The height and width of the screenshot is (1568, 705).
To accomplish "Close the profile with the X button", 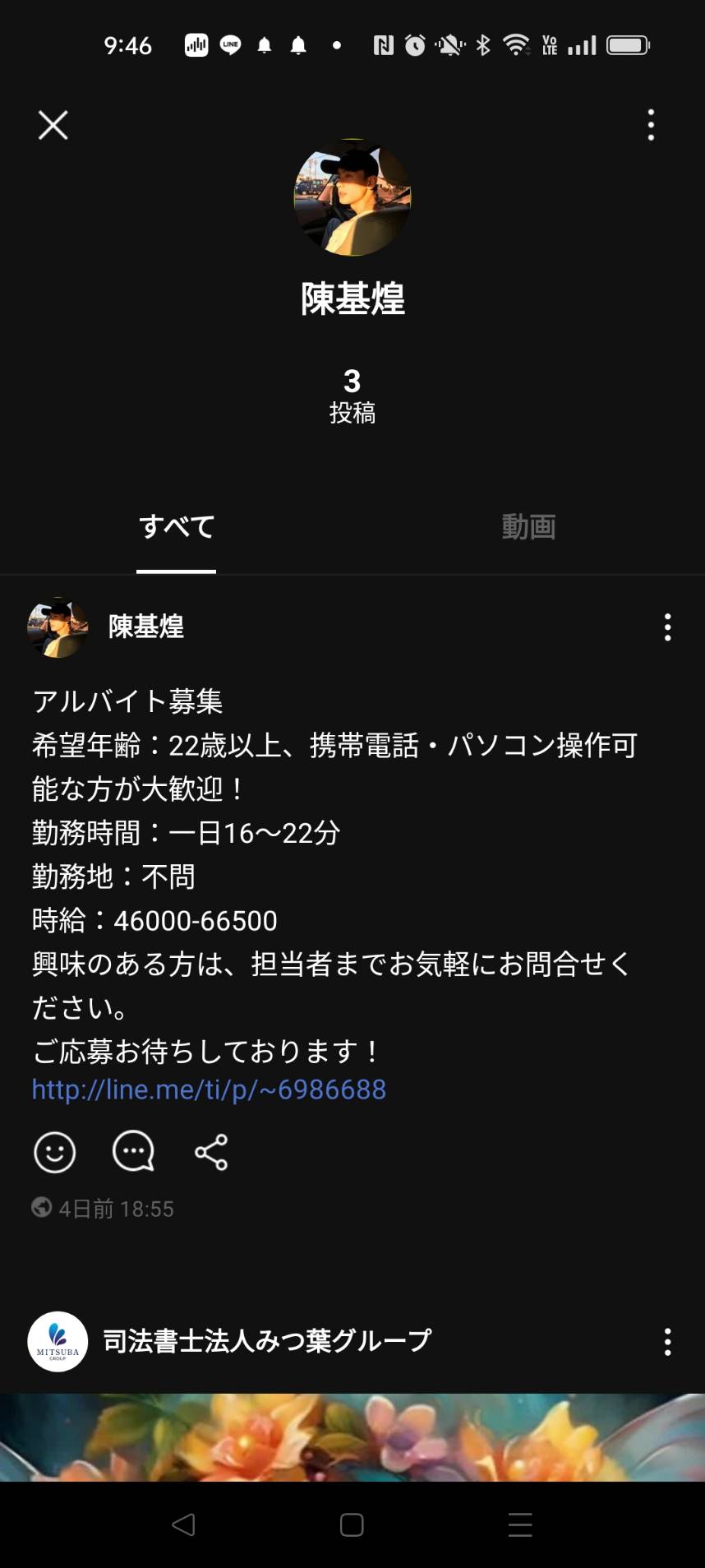I will coord(53,125).
